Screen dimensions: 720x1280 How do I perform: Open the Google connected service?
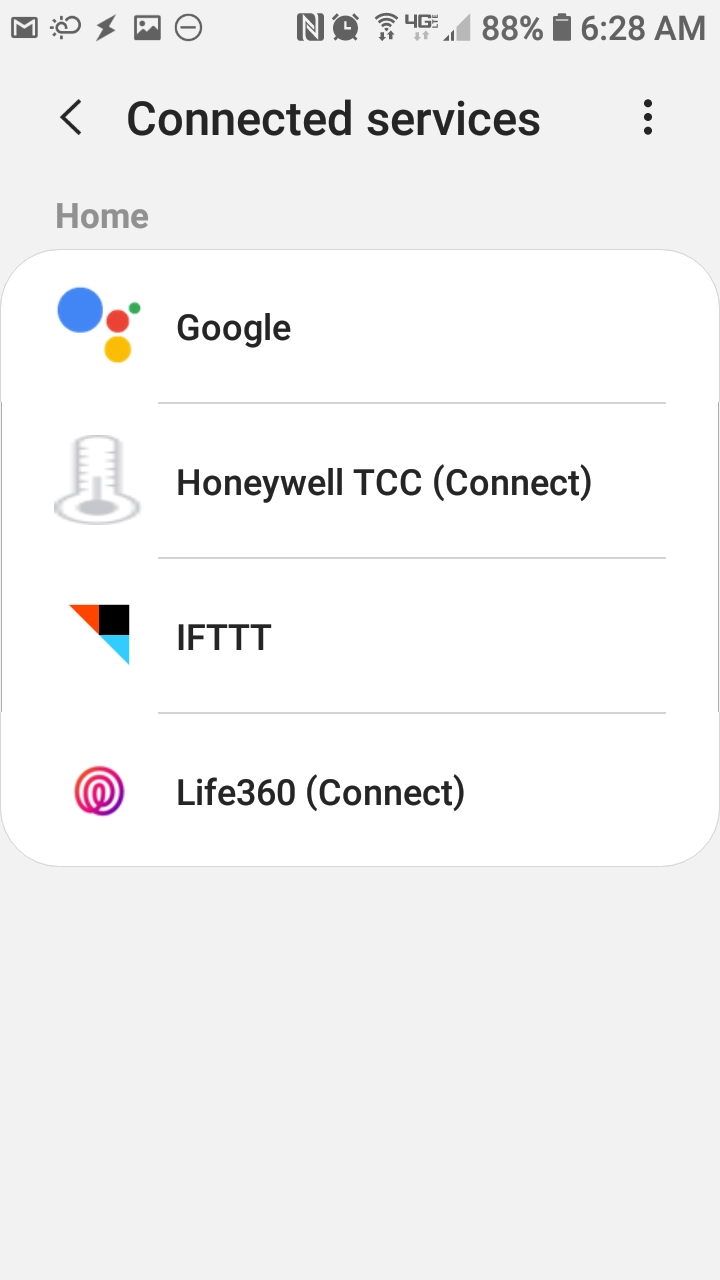[x=360, y=327]
